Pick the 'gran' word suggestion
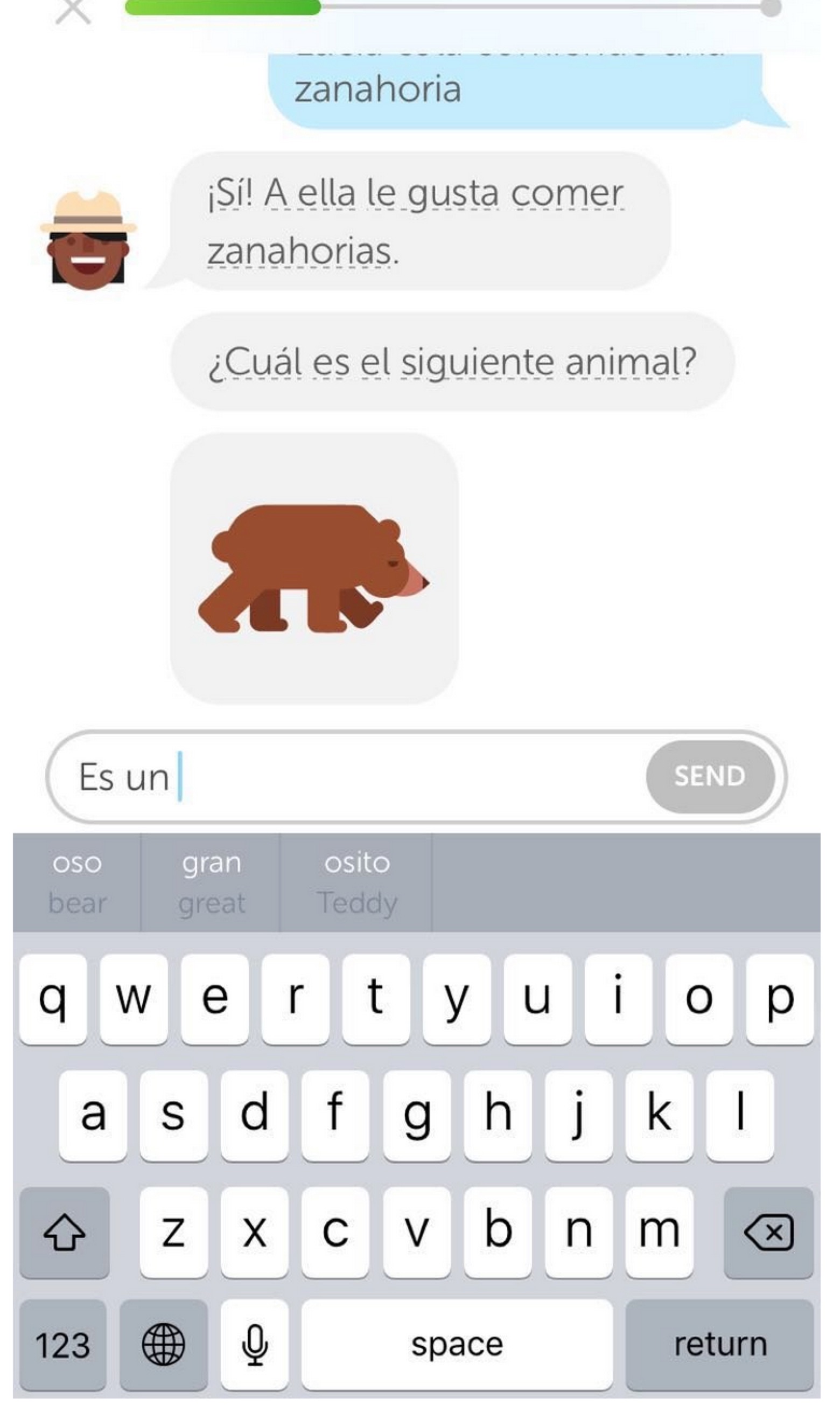The width and height of the screenshot is (840, 1405). [x=211, y=882]
